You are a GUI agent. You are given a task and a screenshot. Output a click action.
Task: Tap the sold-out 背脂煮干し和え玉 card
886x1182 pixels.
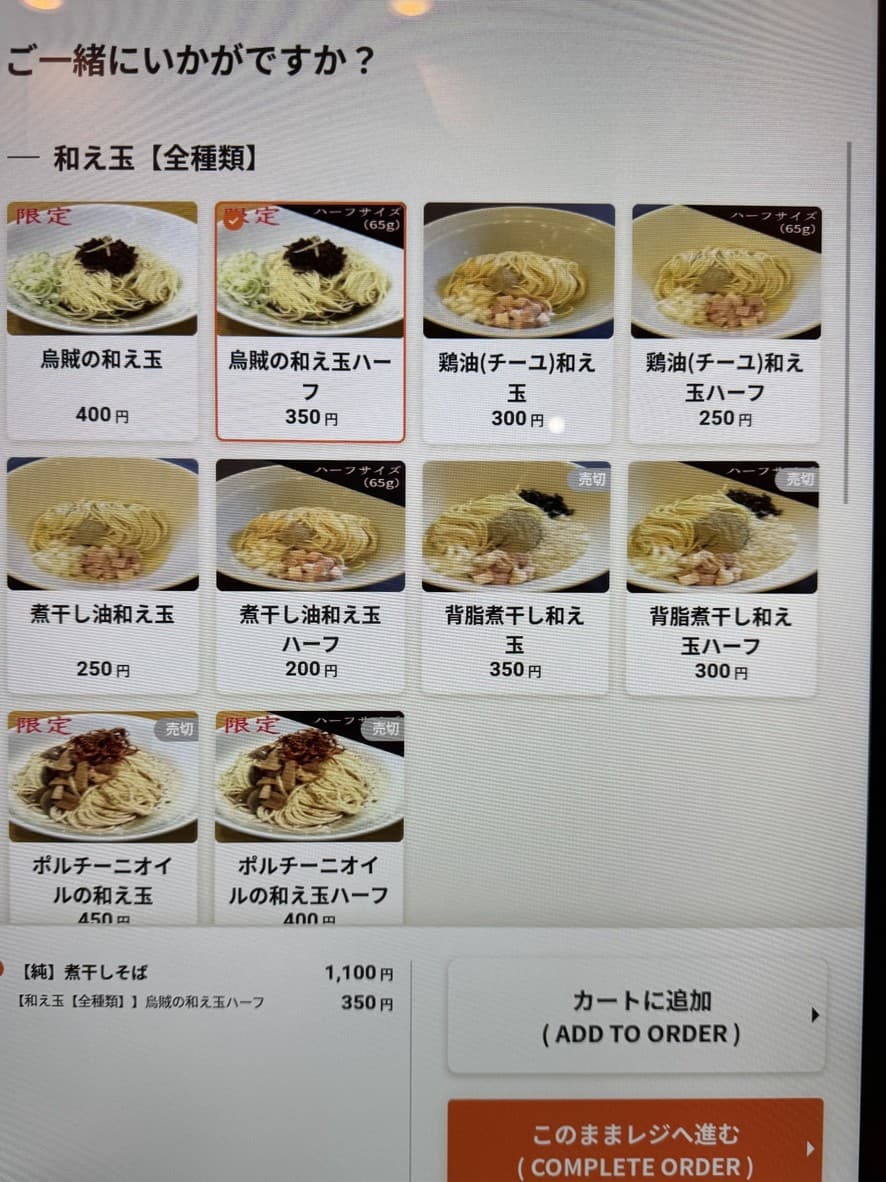(515, 570)
